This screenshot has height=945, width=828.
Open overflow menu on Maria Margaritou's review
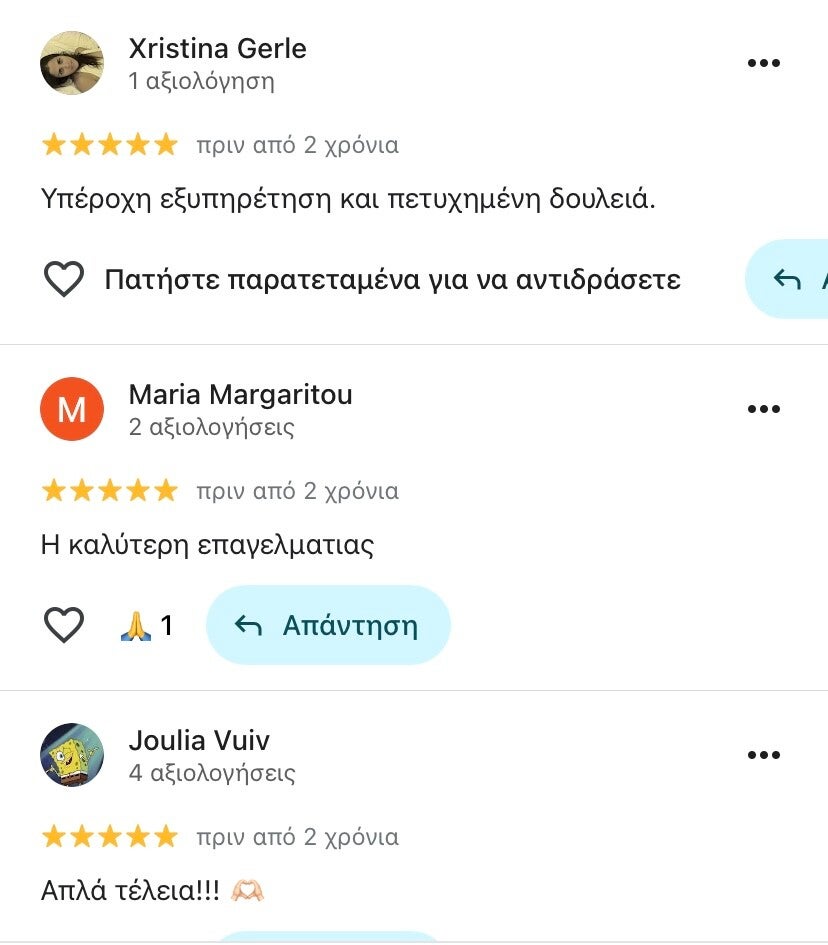763,409
